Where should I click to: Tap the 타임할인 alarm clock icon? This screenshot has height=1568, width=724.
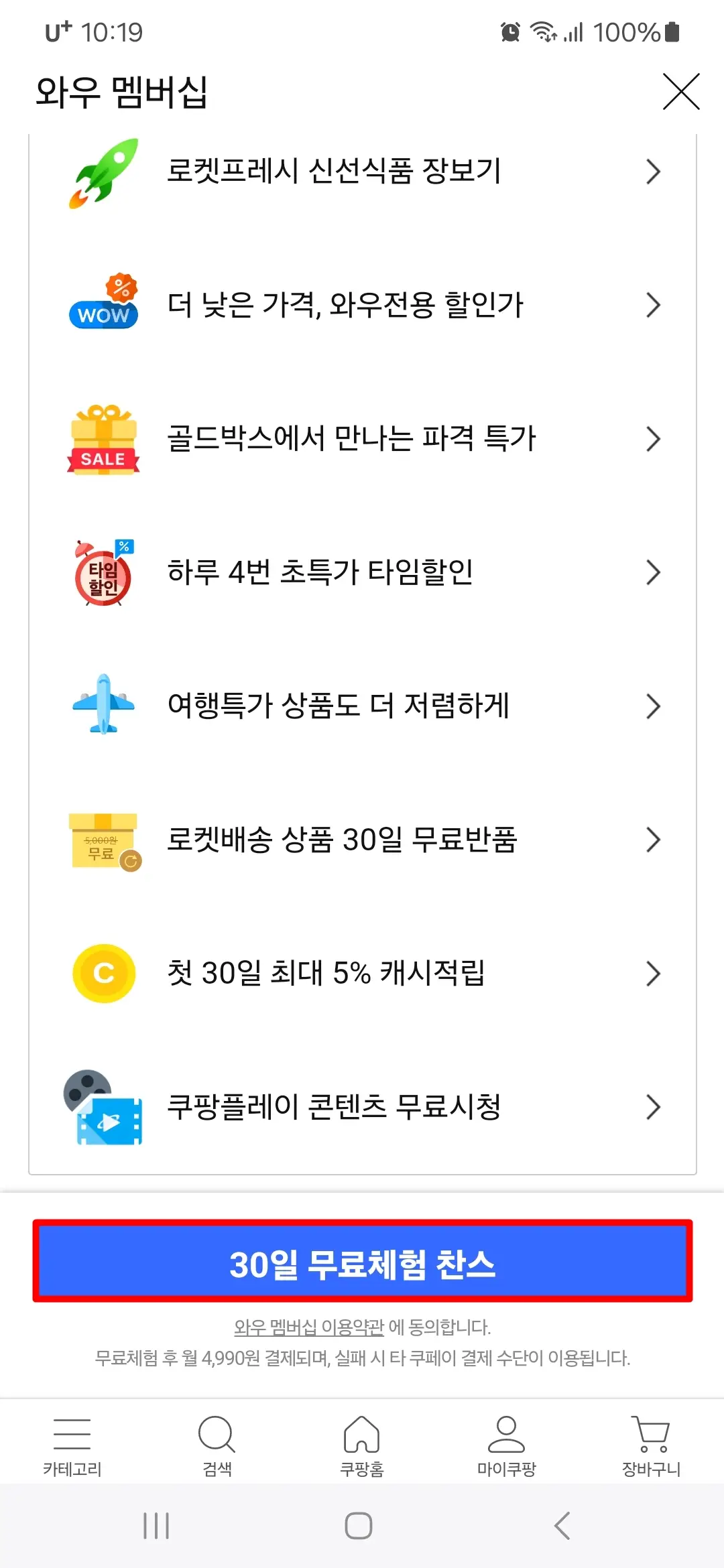pyautogui.click(x=103, y=573)
